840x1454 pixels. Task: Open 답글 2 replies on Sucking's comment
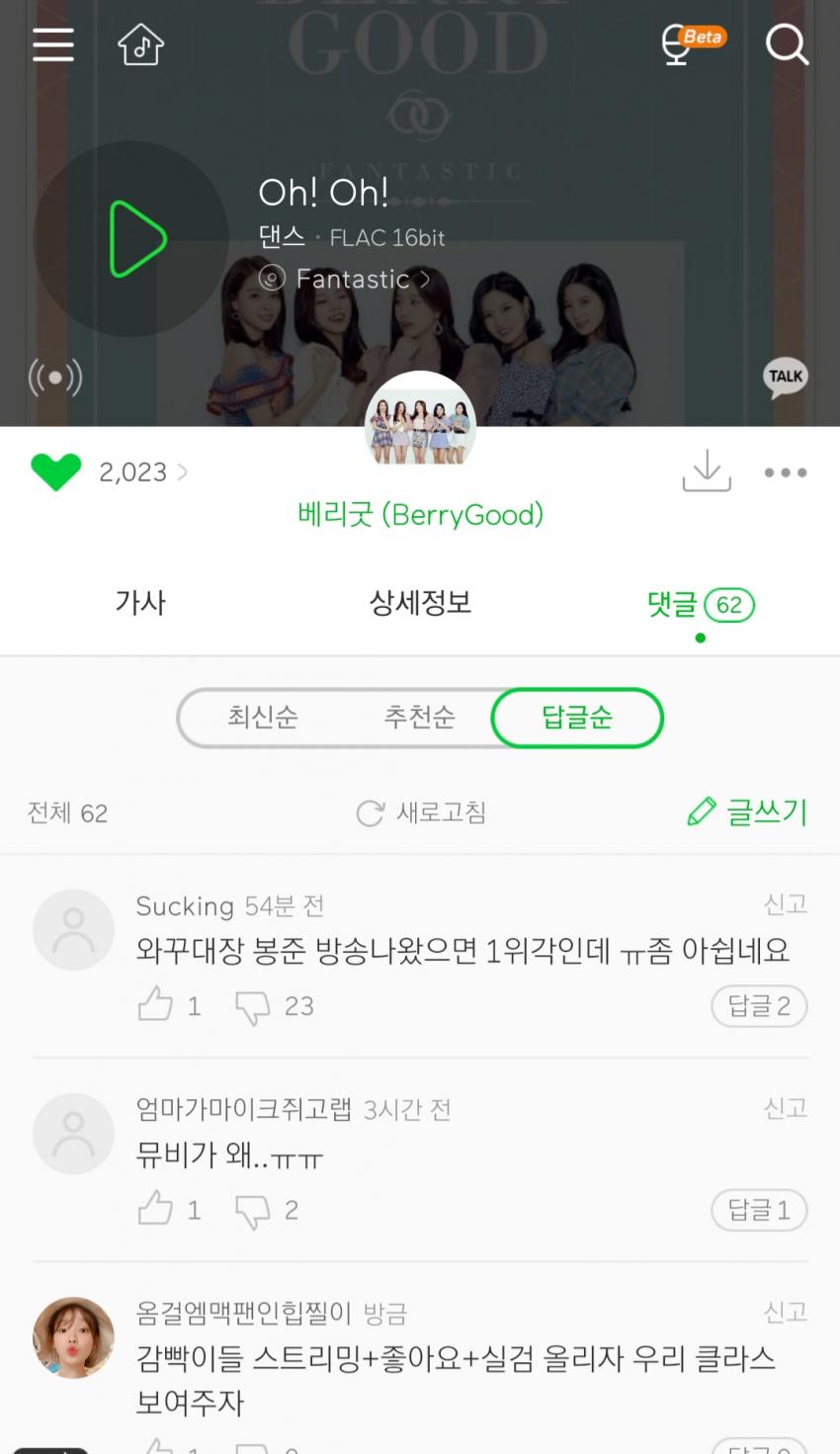[x=758, y=1006]
